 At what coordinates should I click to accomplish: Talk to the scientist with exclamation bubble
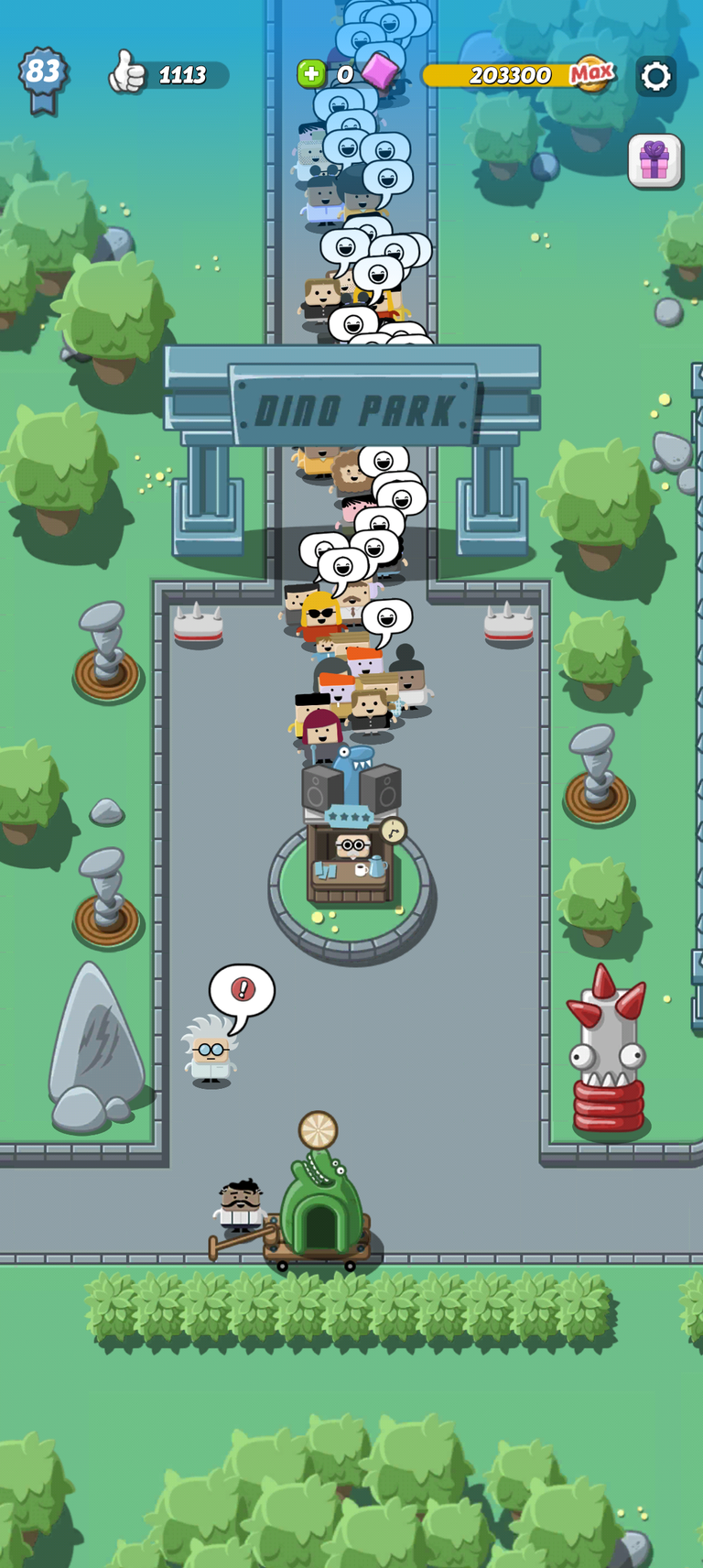211,1050
